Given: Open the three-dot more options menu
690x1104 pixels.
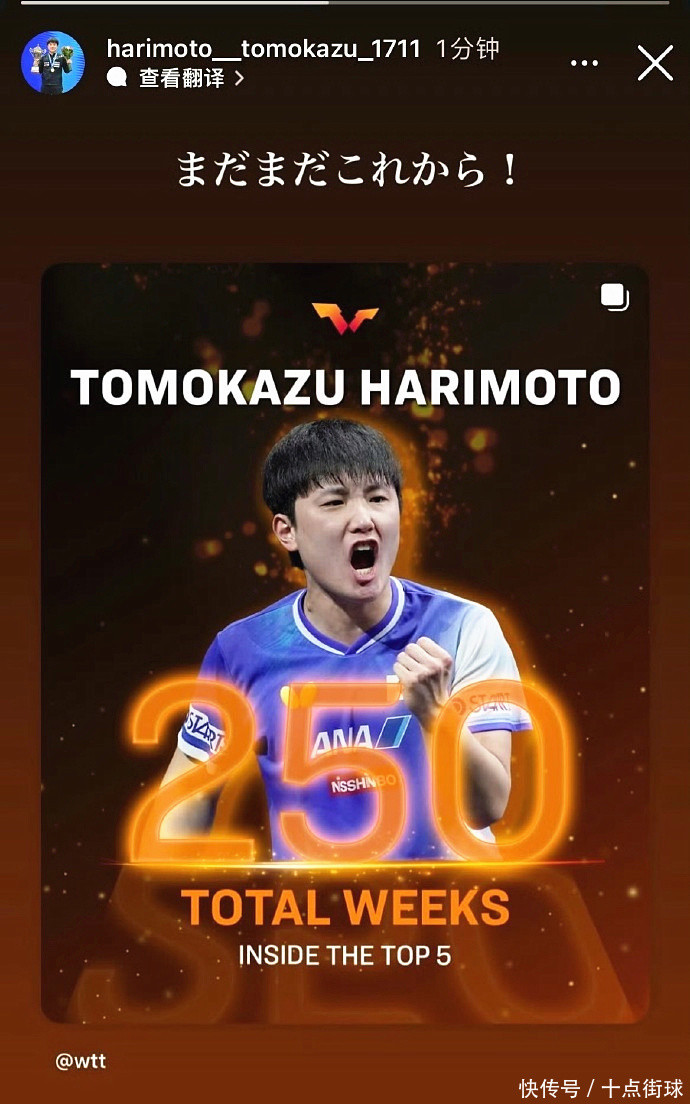Looking at the screenshot, I should (584, 63).
